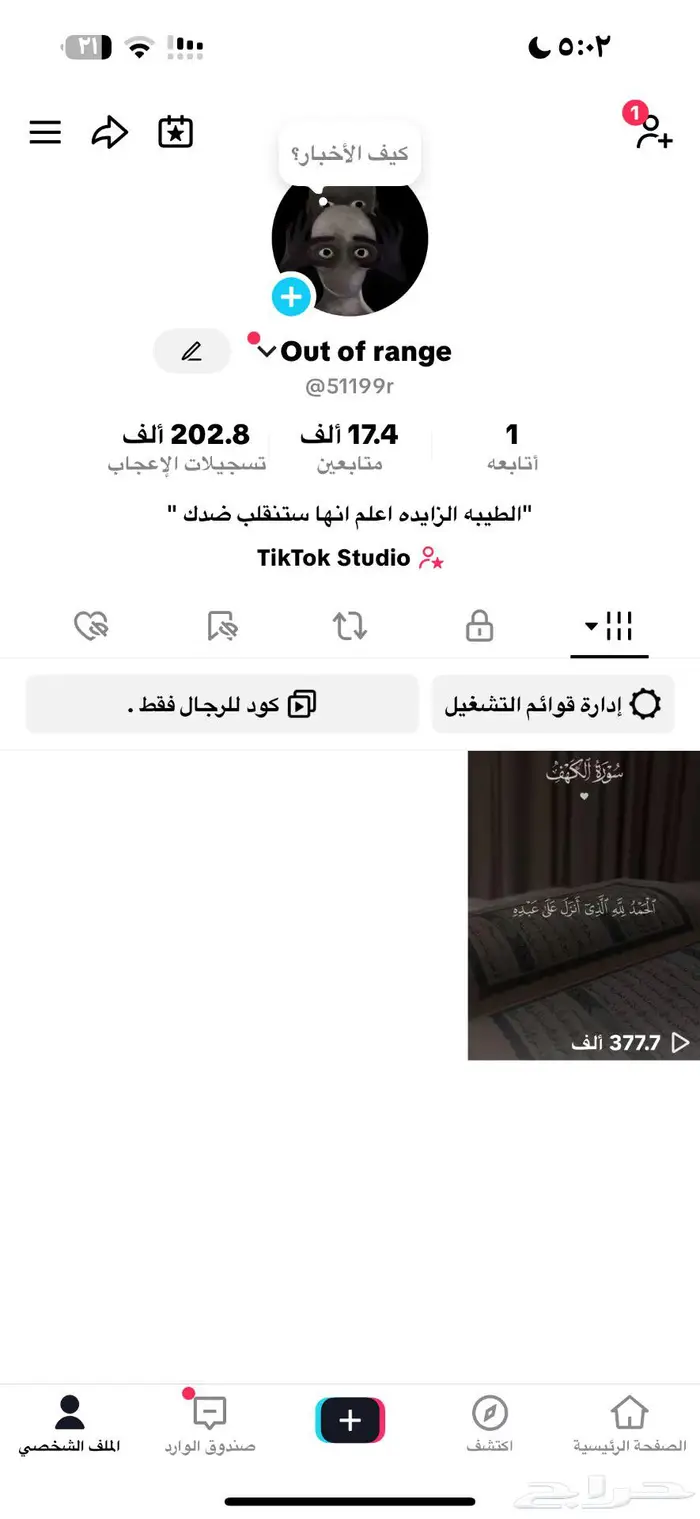Expand the Out of range account switcher
Viewport: 700px width, 1519px height.
point(266,351)
